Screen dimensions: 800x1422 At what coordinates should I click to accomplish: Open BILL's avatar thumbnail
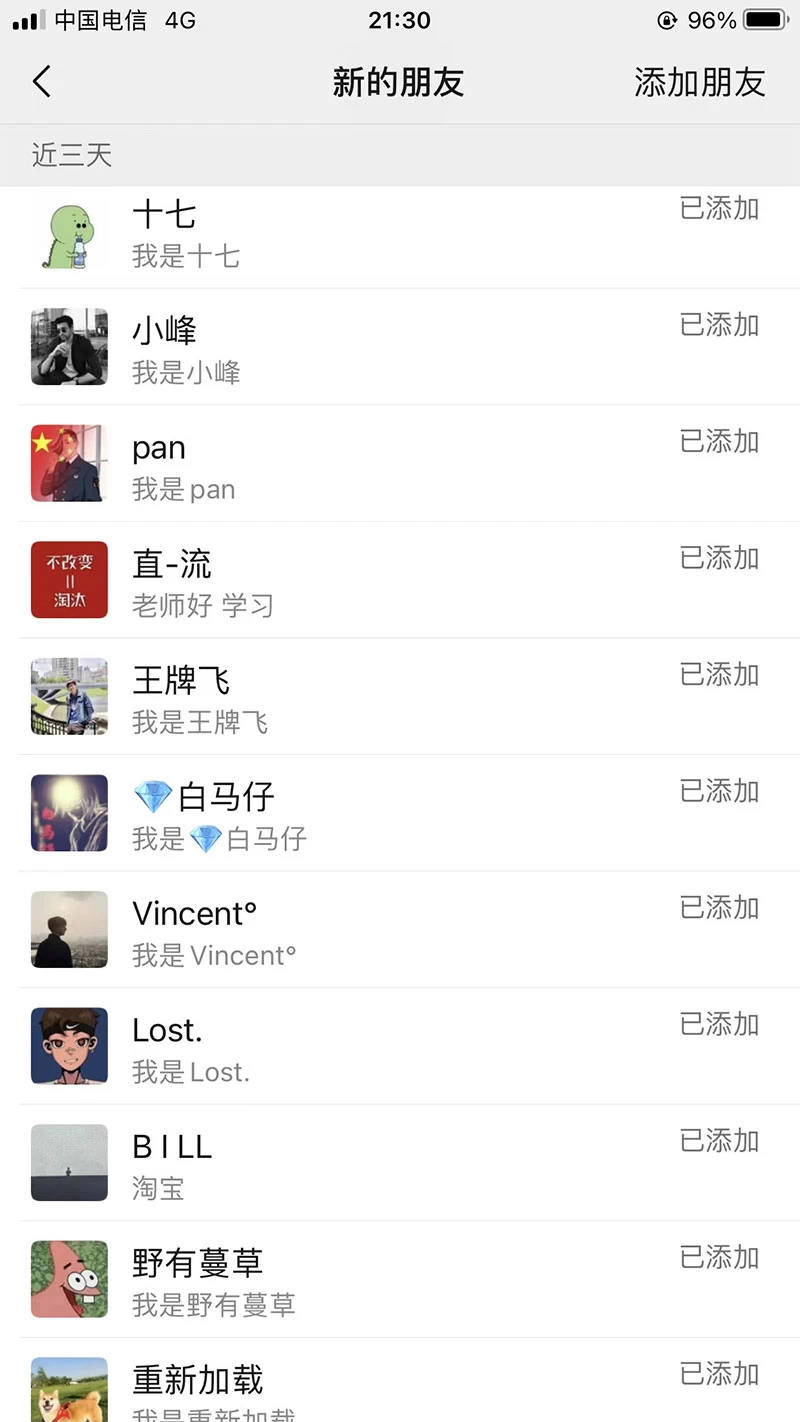coord(68,1162)
